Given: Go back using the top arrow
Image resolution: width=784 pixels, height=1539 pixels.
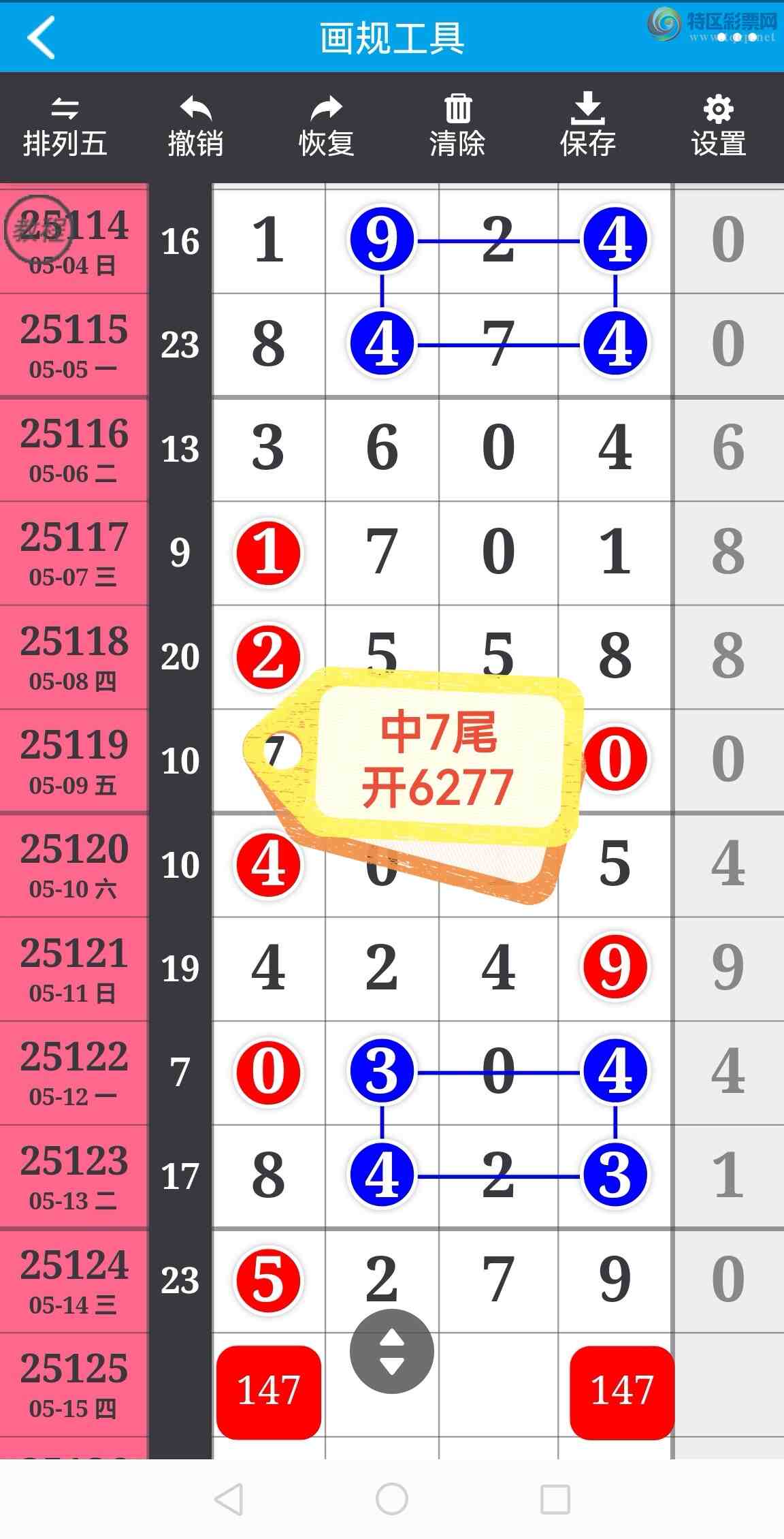Looking at the screenshot, I should [x=41, y=37].
